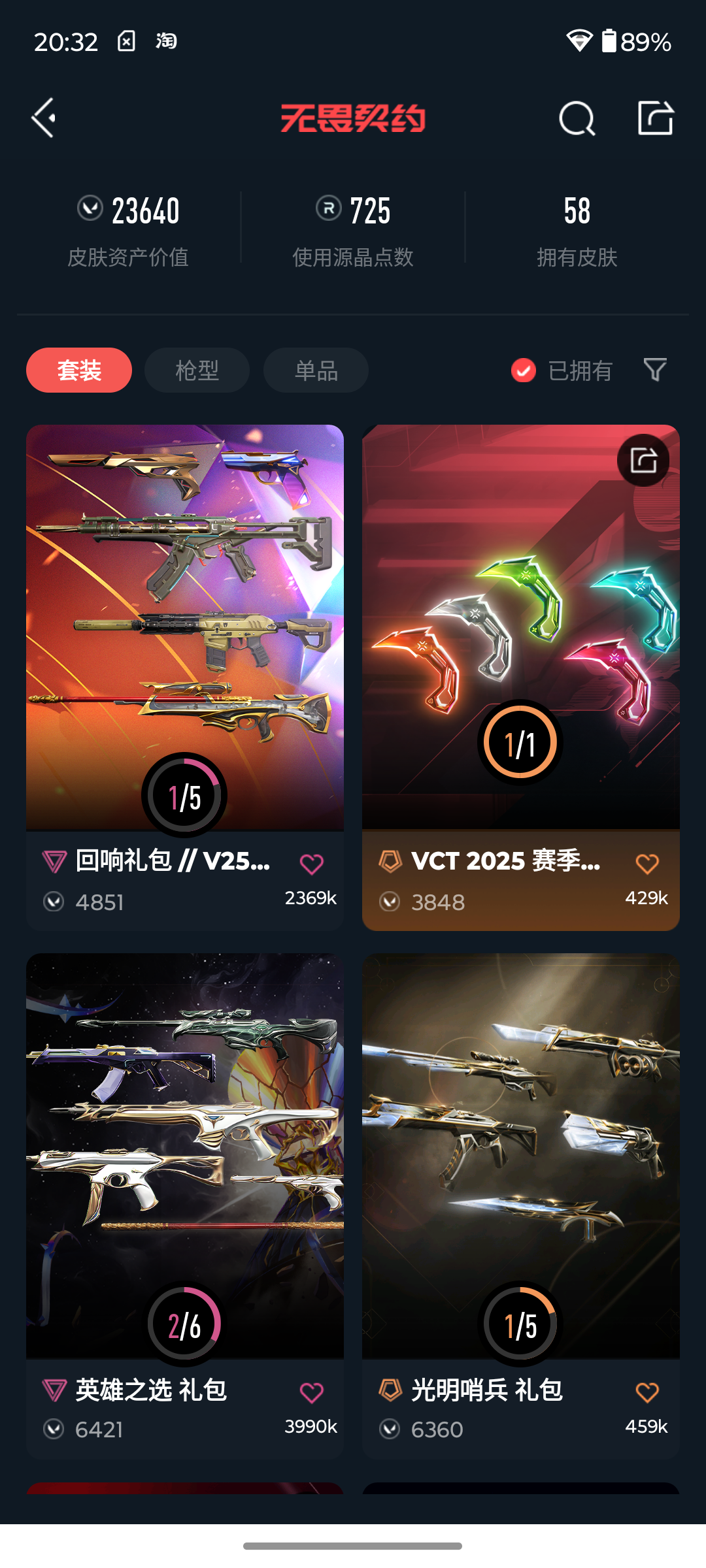Select the 套装 tab
The width and height of the screenshot is (706, 1568).
coord(79,370)
